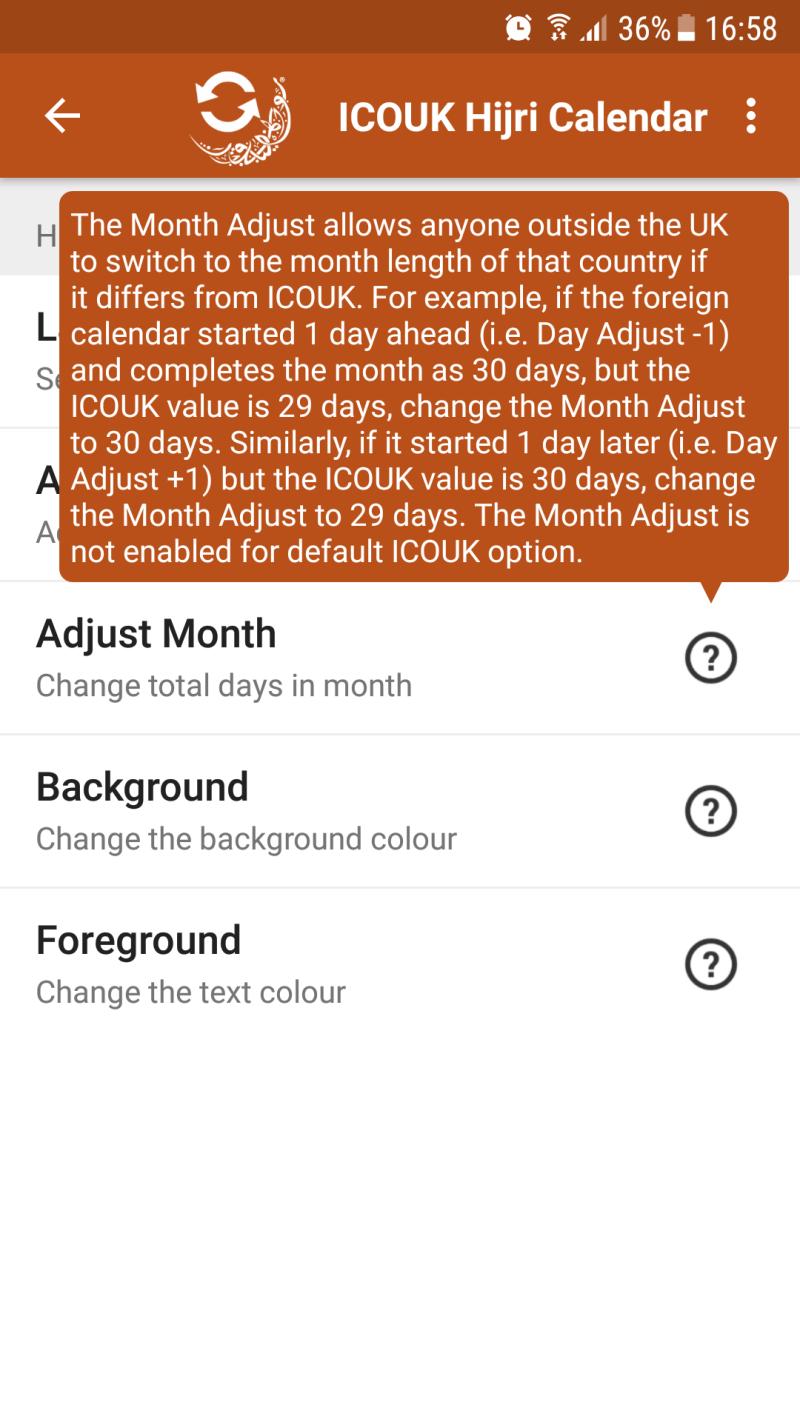This screenshot has height=1422, width=800.
Task: Open the overflow menu with three dots
Action: point(751,117)
